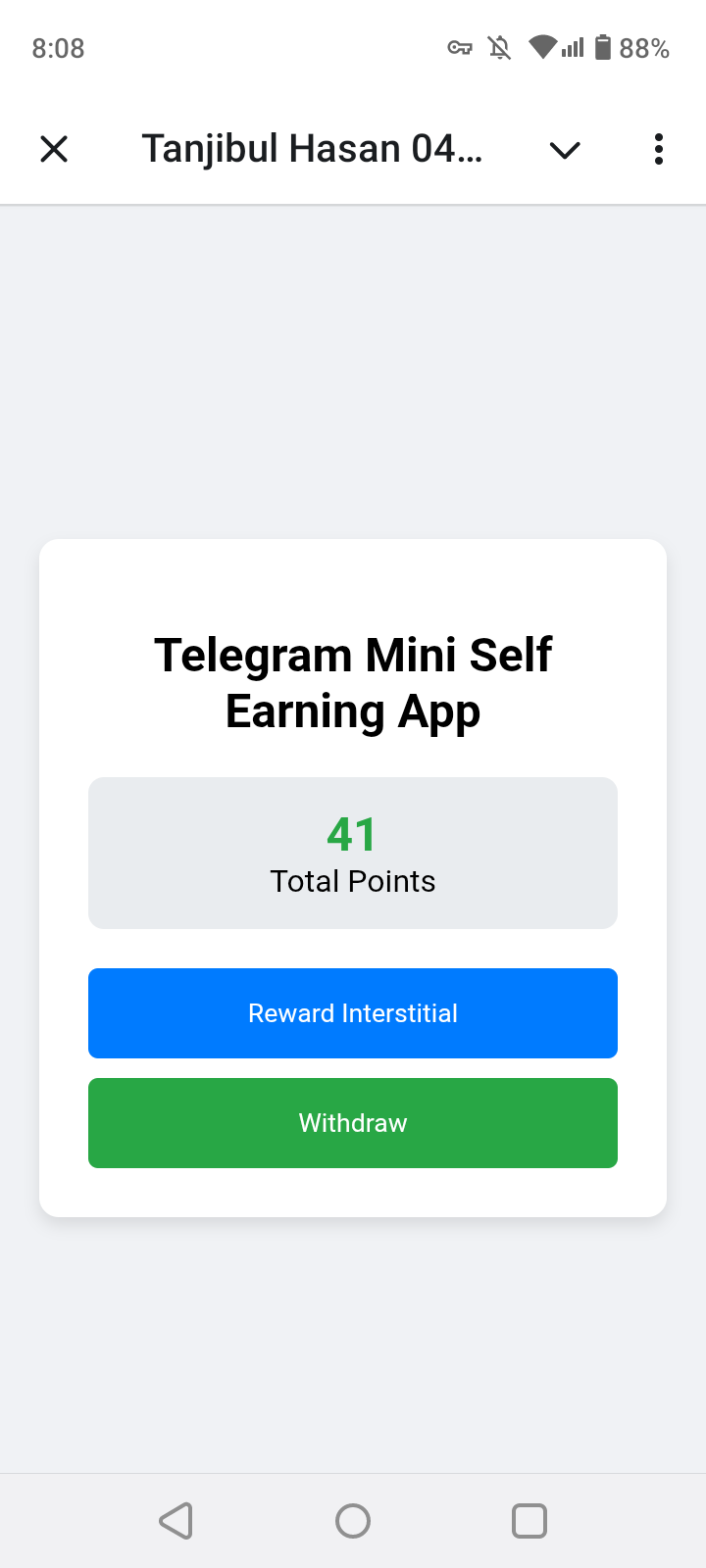Go back using the system back button
This screenshot has width=706, height=1568.
tap(176, 1521)
